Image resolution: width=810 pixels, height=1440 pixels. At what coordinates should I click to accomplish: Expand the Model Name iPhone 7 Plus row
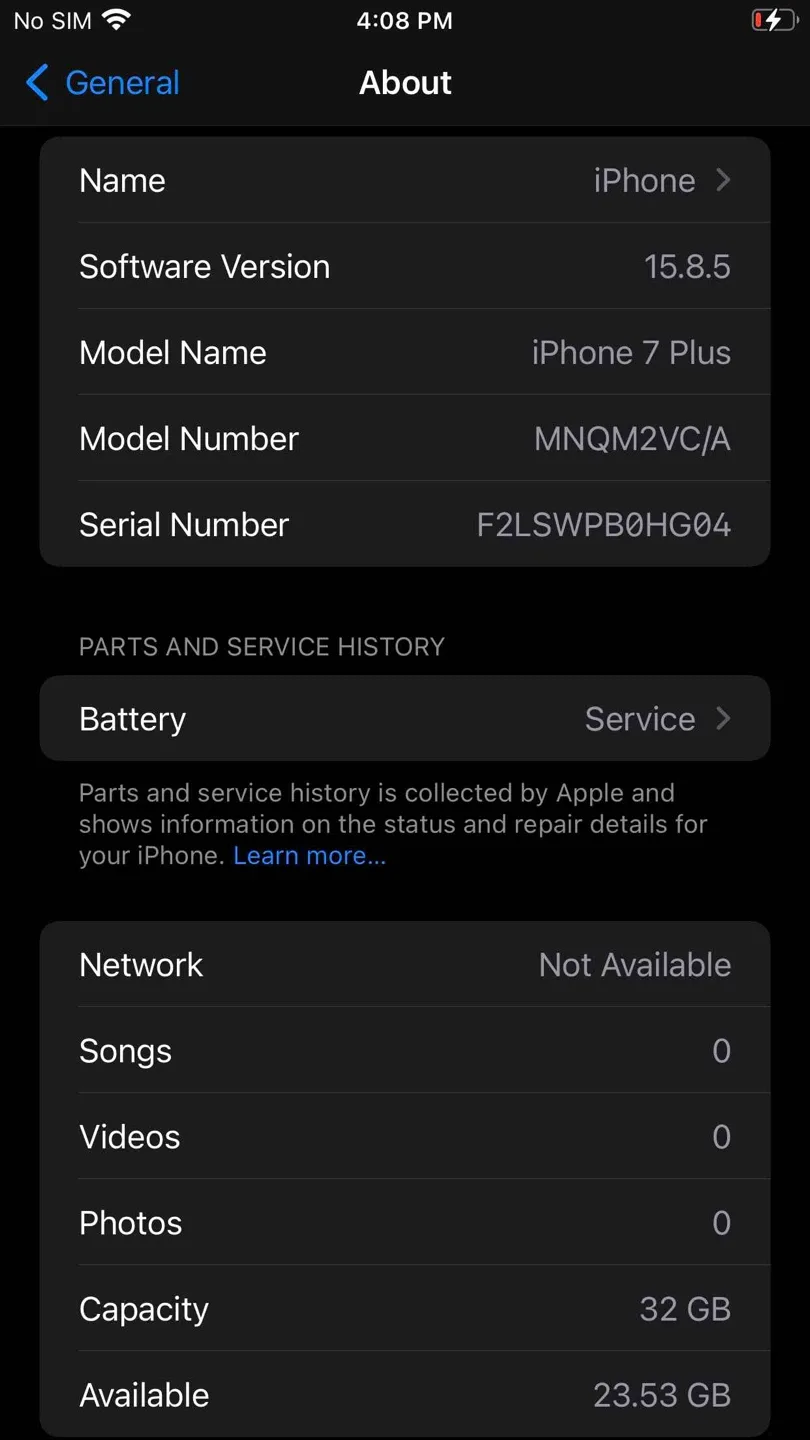405,352
